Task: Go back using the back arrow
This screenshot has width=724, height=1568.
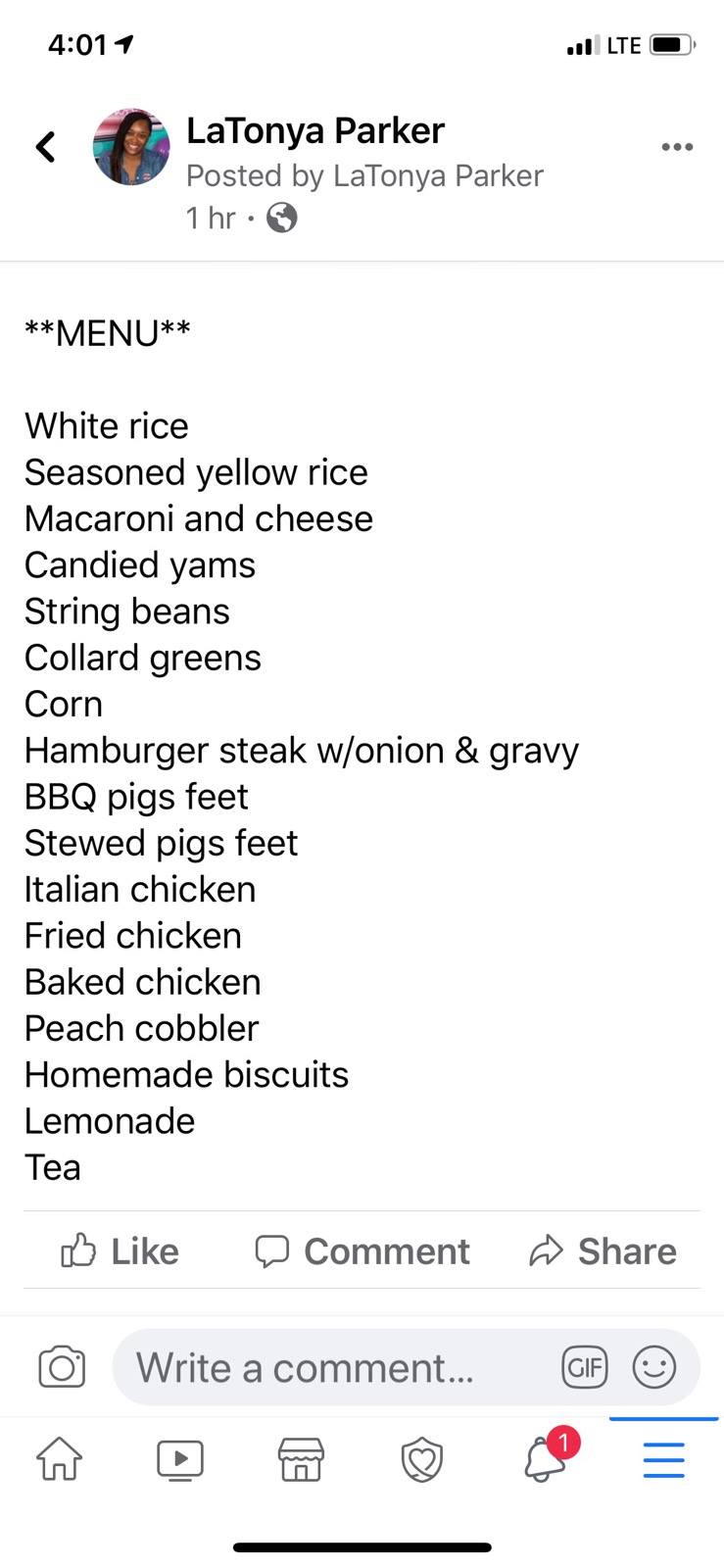Action: tap(45, 147)
